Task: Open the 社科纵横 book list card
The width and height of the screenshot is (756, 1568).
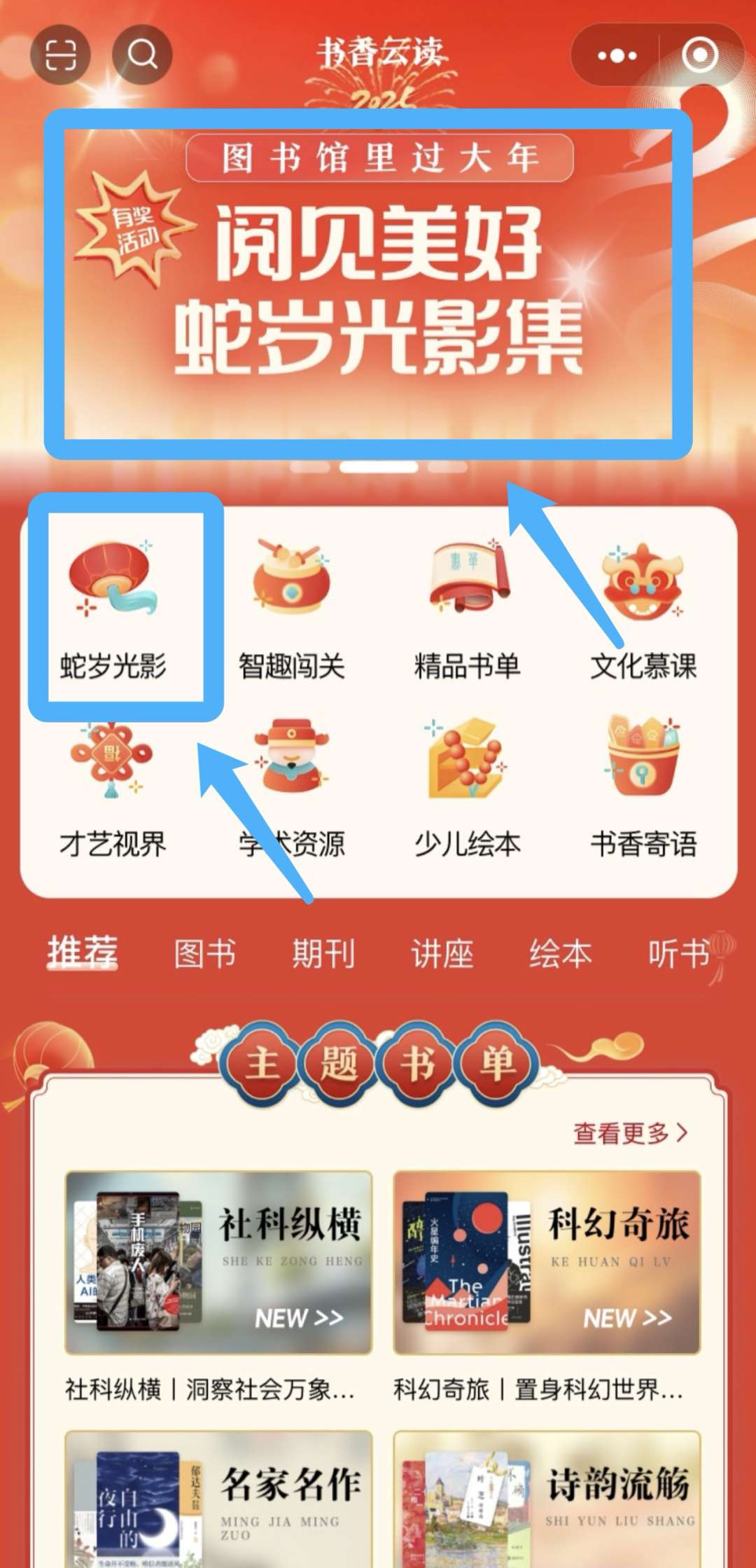Action: (x=218, y=1262)
